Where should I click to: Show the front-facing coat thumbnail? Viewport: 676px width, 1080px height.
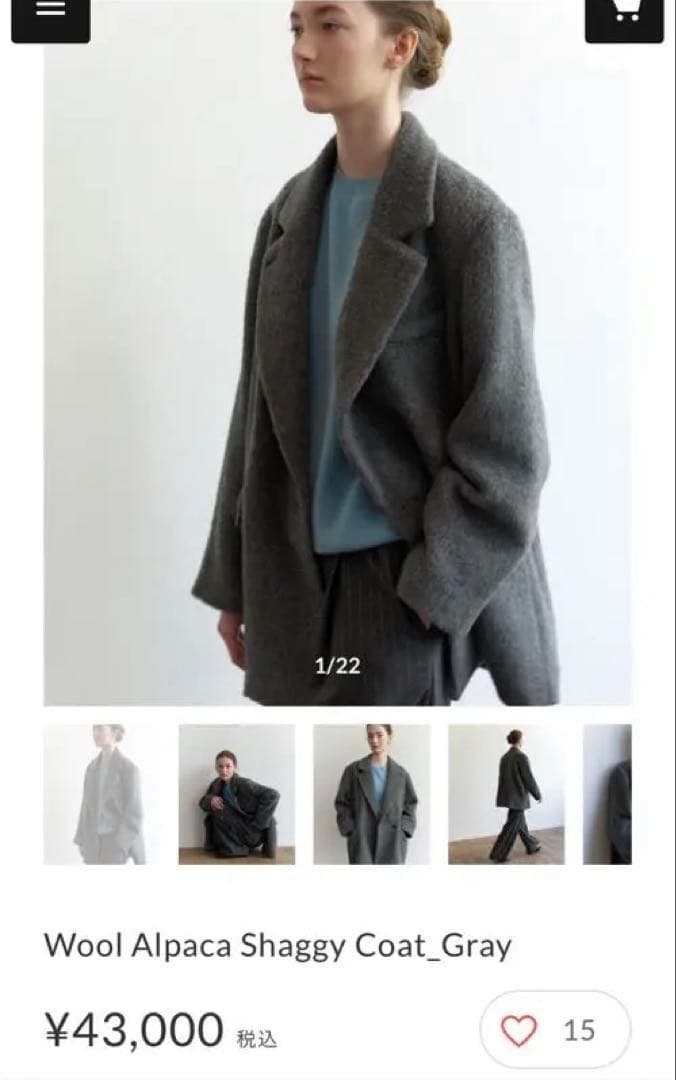(x=372, y=794)
